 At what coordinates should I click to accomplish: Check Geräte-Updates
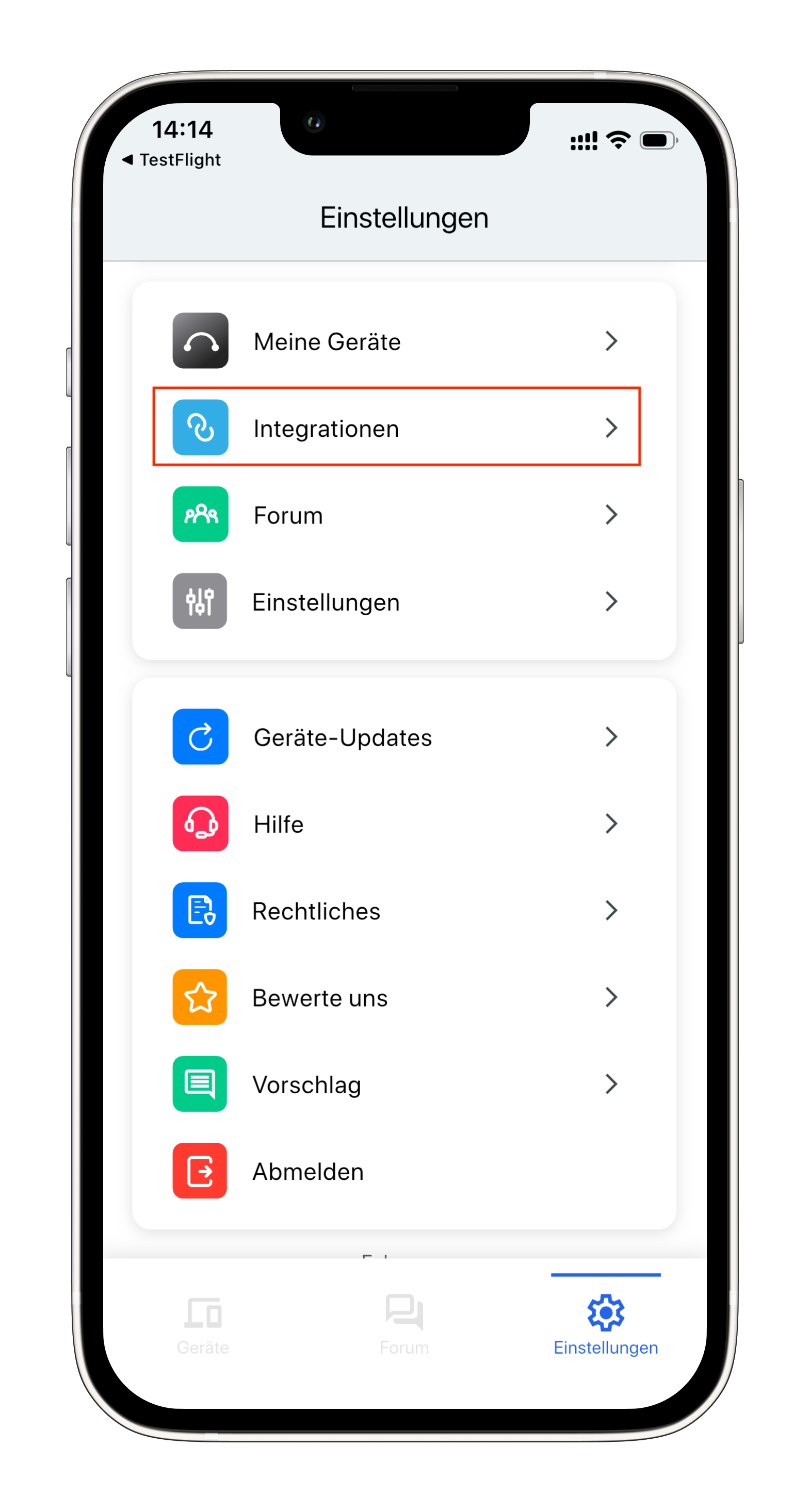tap(404, 737)
